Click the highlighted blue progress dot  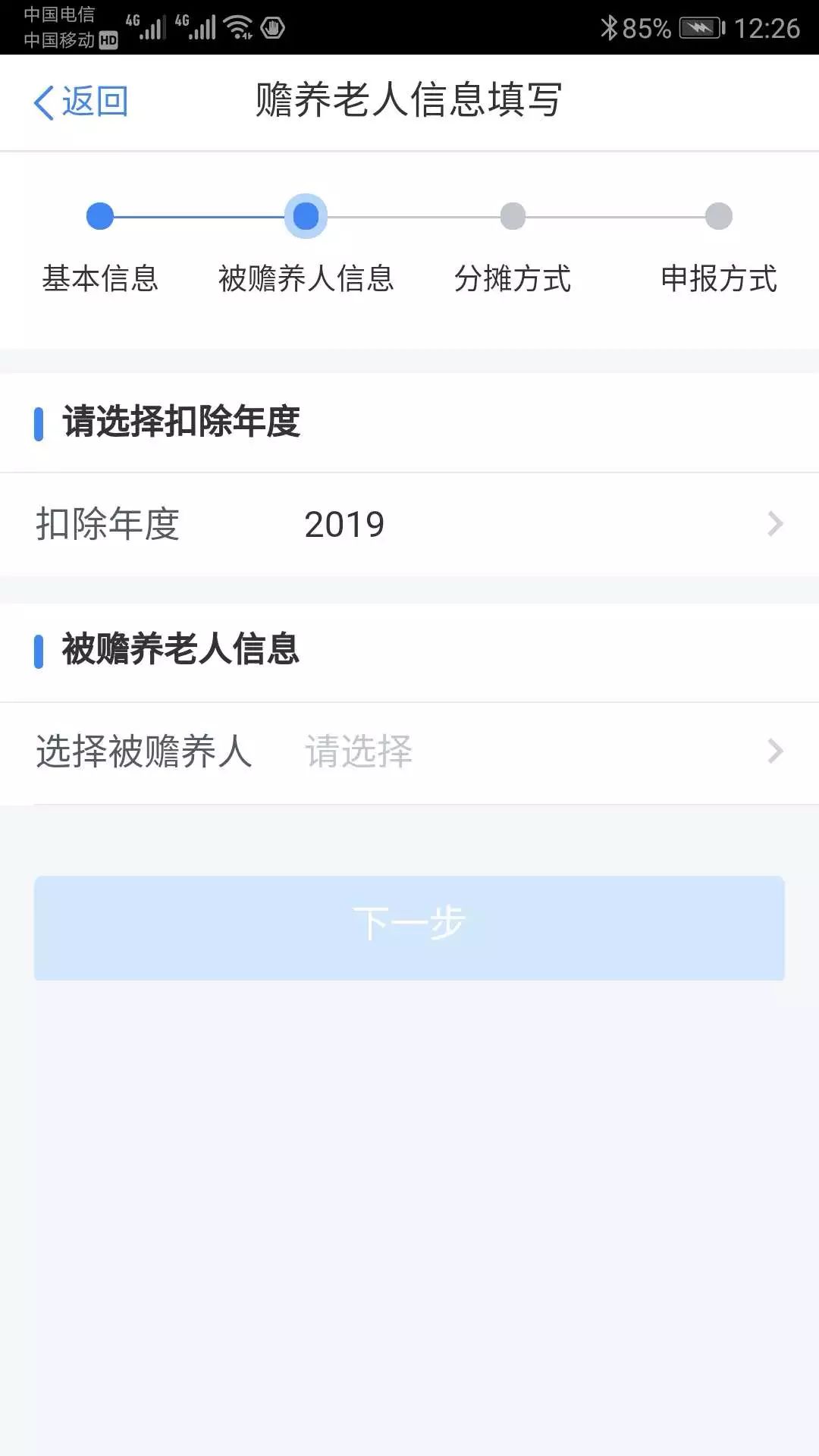pos(306,218)
